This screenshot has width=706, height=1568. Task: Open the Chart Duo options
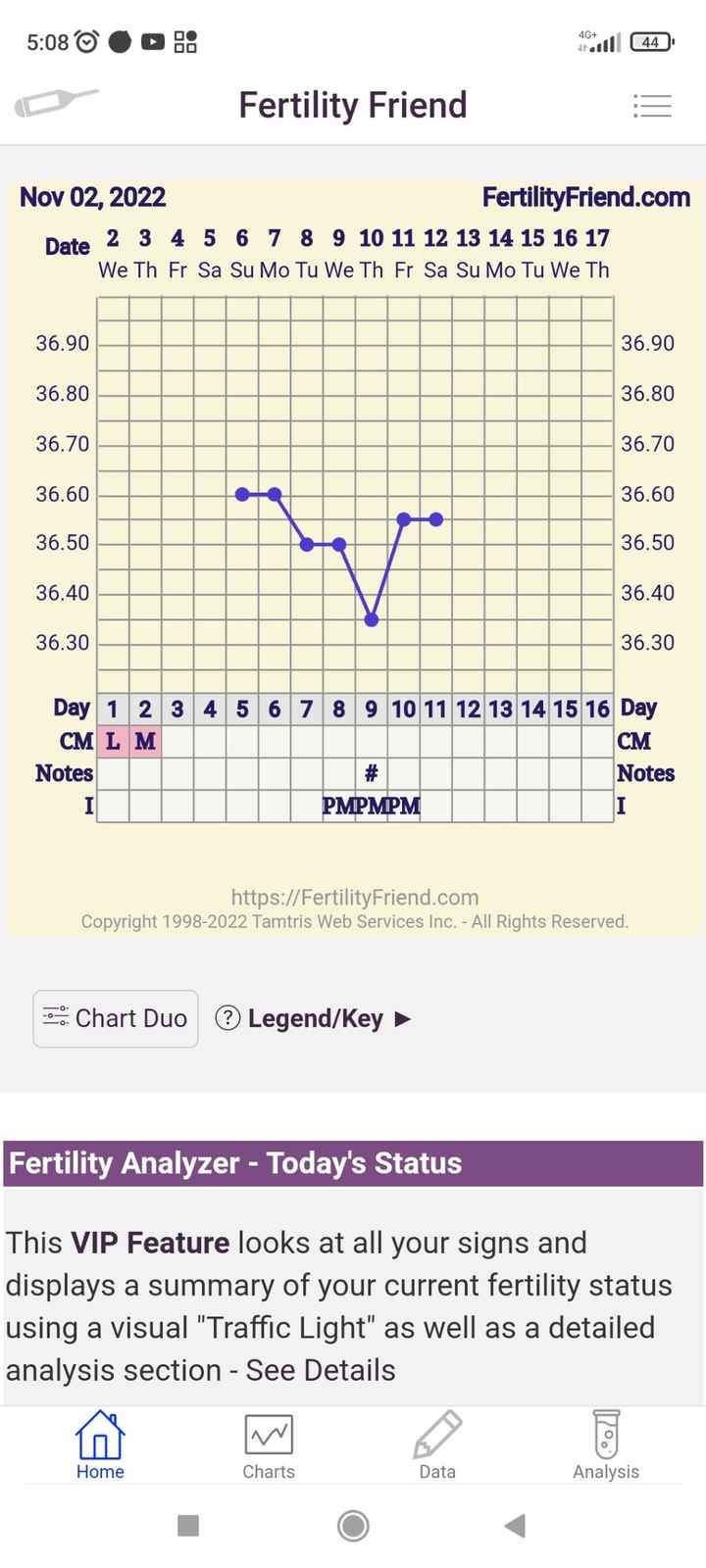116,1018
